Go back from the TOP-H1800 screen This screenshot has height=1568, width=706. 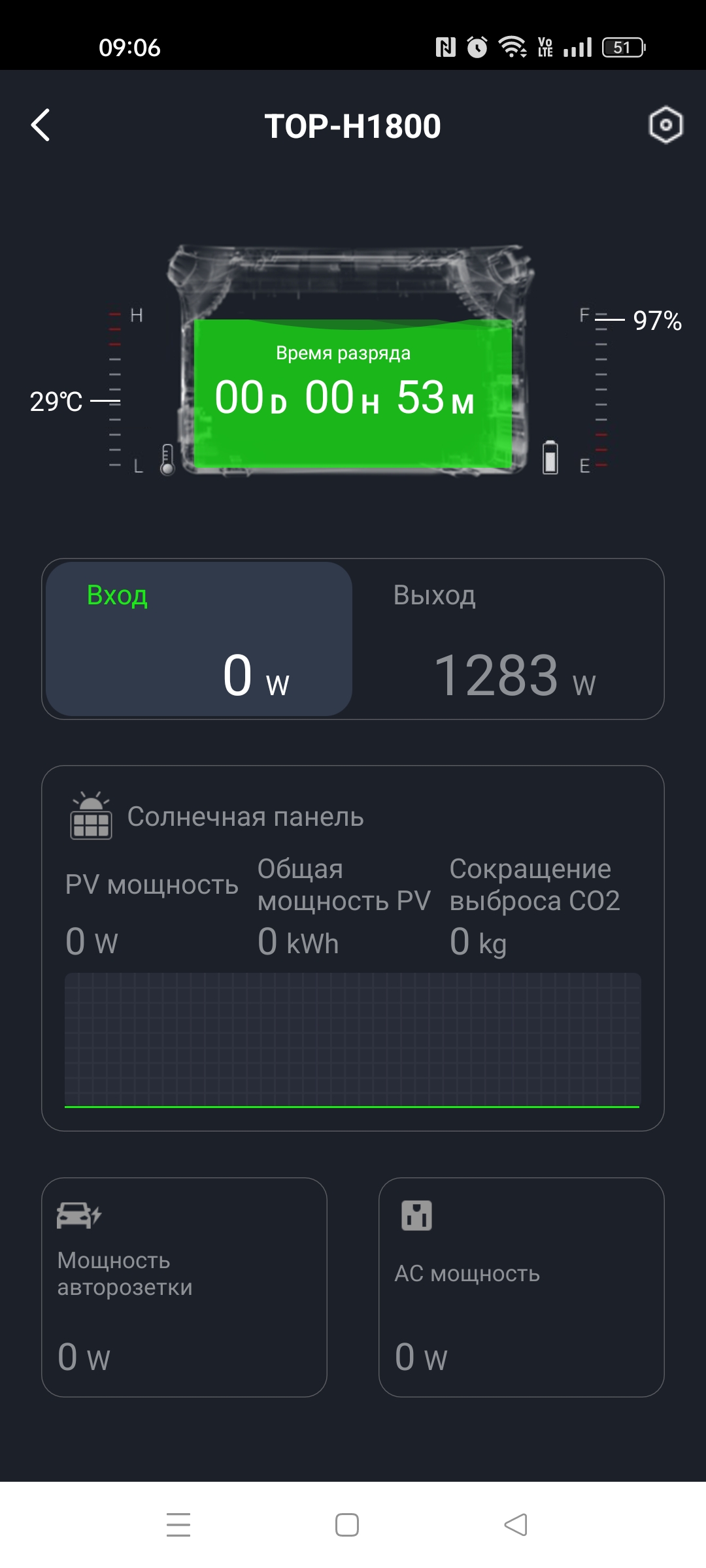coord(41,125)
